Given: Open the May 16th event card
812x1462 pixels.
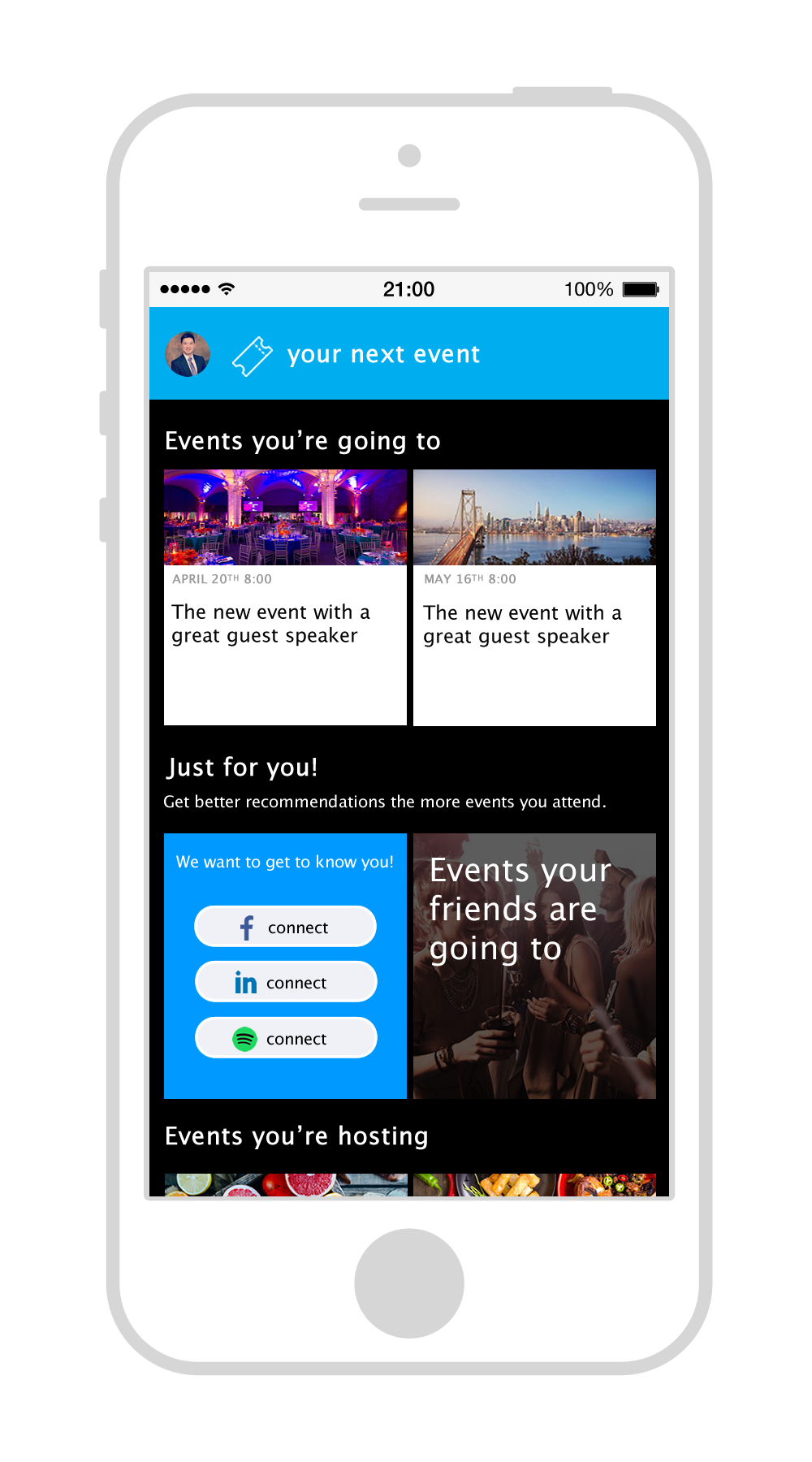Looking at the screenshot, I should 534,597.
